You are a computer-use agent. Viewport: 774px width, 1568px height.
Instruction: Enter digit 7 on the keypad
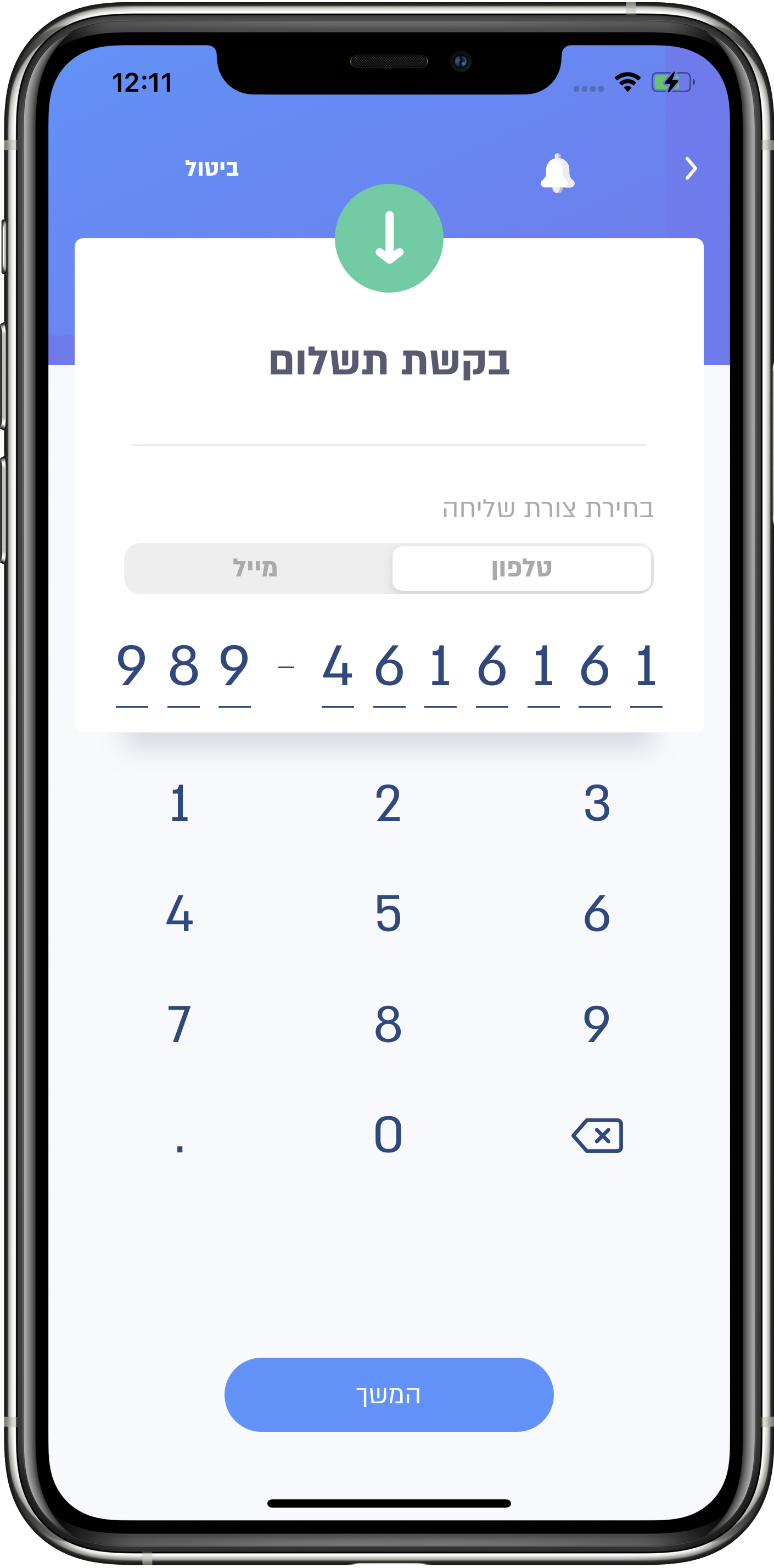pyautogui.click(x=180, y=1024)
